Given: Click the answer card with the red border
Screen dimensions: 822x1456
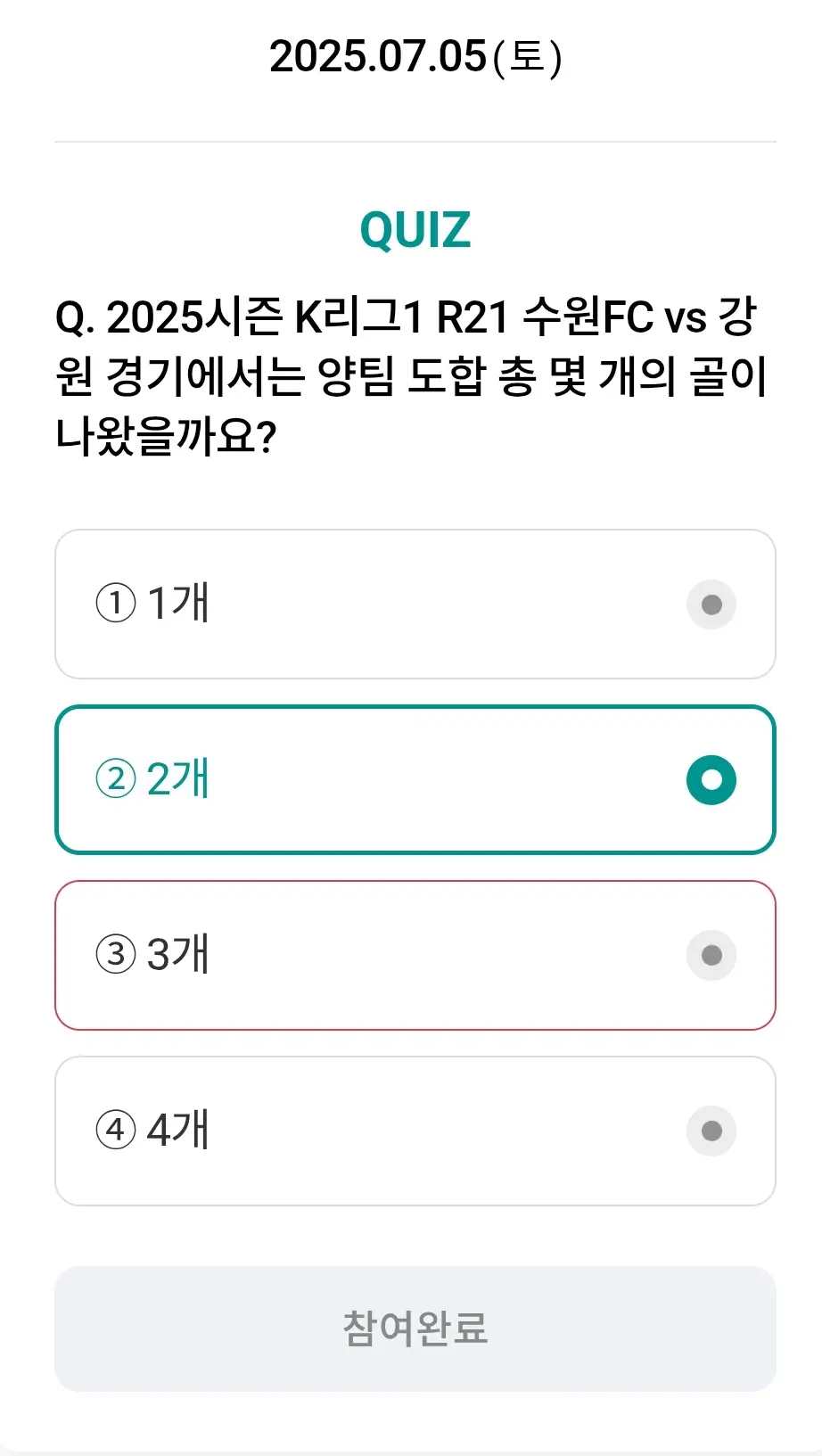Looking at the screenshot, I should (x=415, y=955).
